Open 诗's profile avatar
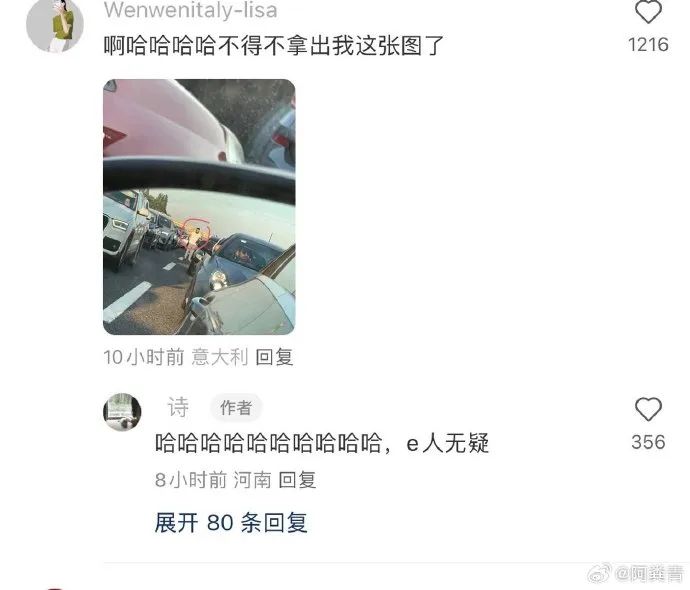Viewport: 690px width, 590px height. pyautogui.click(x=122, y=411)
